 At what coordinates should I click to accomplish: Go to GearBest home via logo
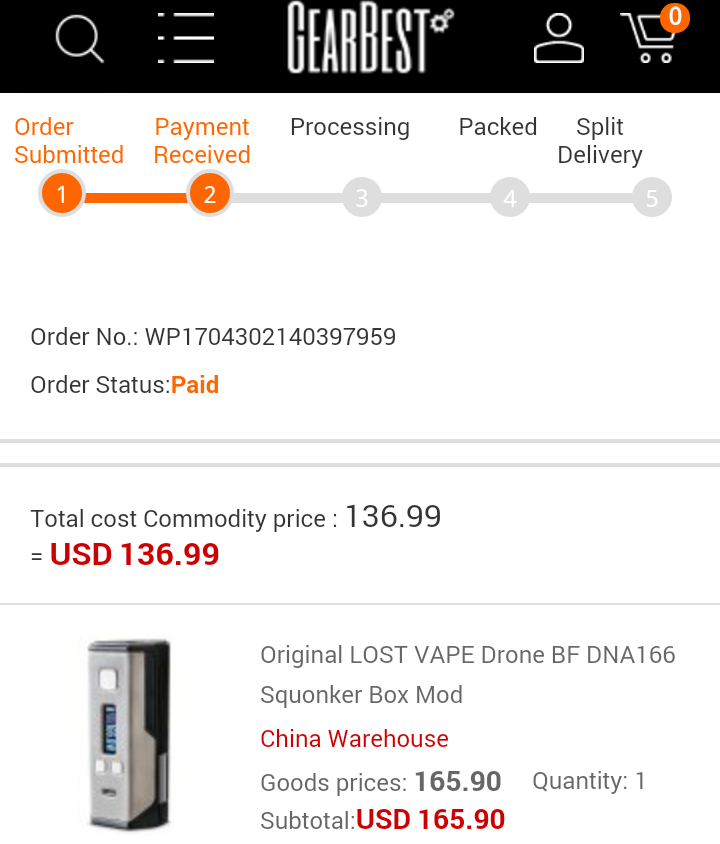(x=370, y=40)
